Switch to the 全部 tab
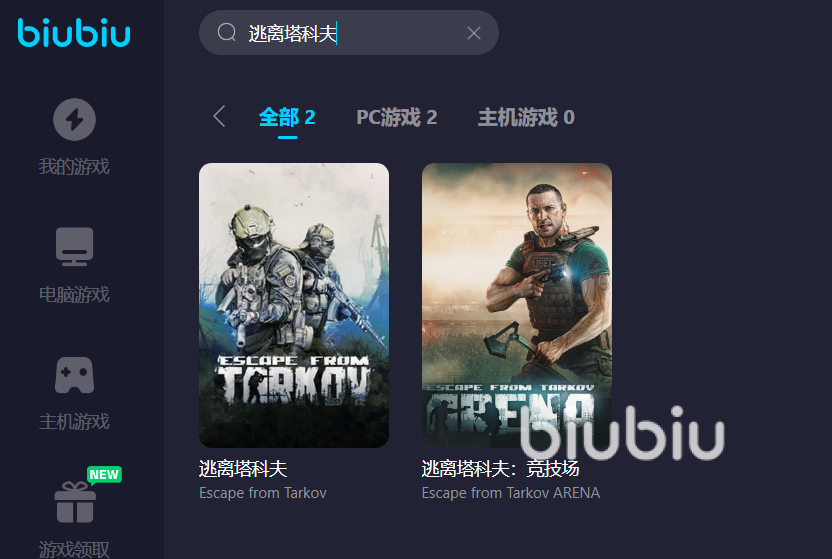 pos(287,117)
